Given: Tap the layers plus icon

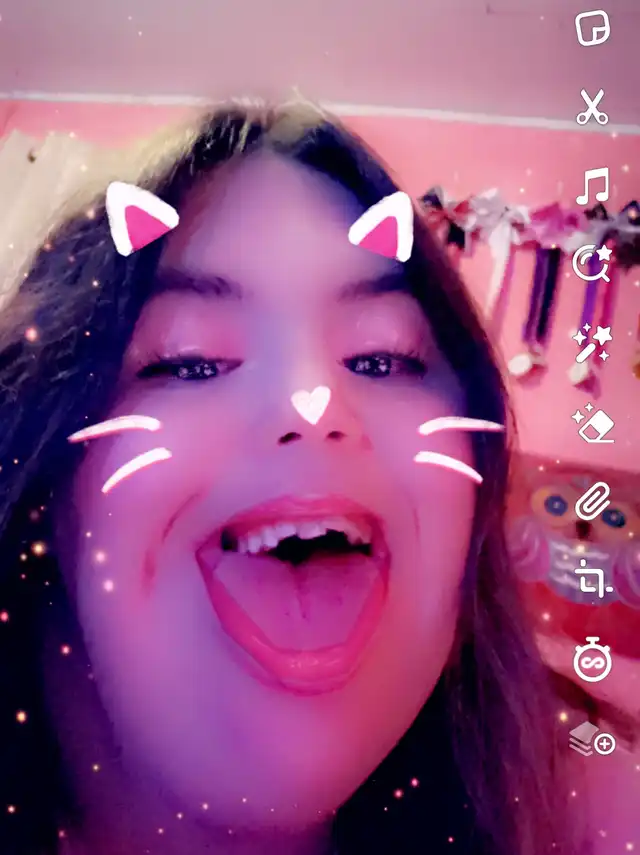Looking at the screenshot, I should coord(592,740).
